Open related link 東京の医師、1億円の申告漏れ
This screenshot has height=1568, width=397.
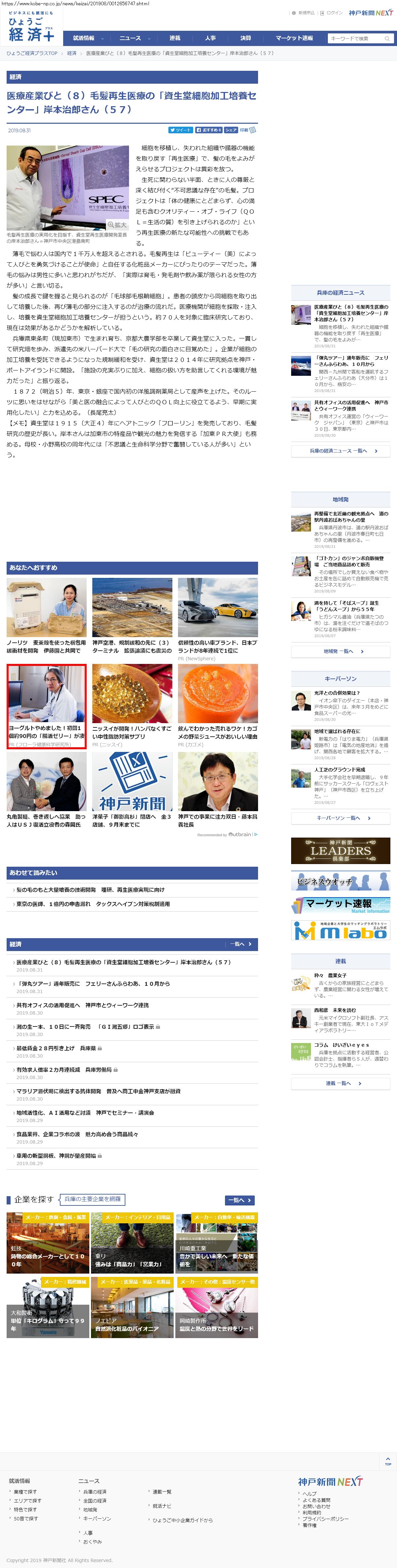(x=93, y=904)
